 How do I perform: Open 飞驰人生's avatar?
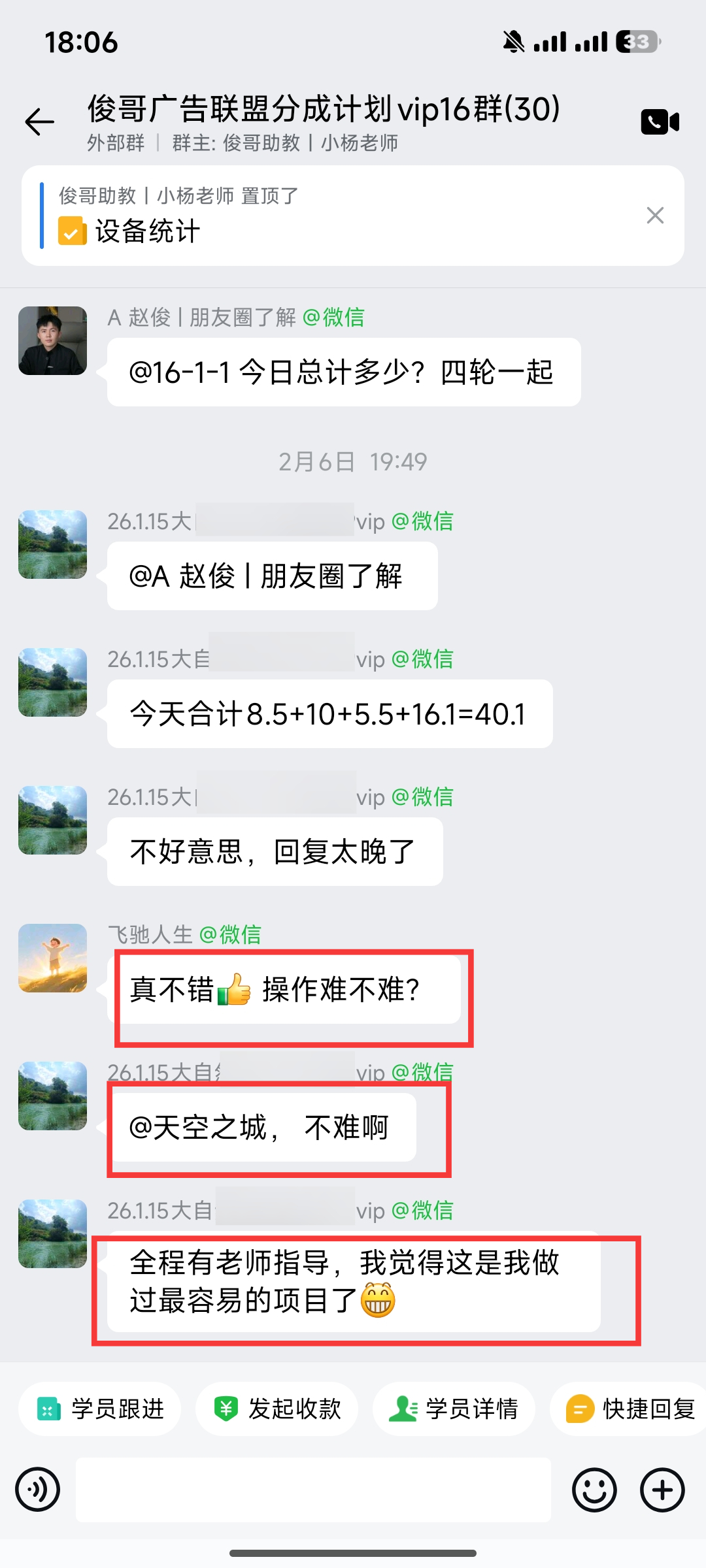point(52,958)
